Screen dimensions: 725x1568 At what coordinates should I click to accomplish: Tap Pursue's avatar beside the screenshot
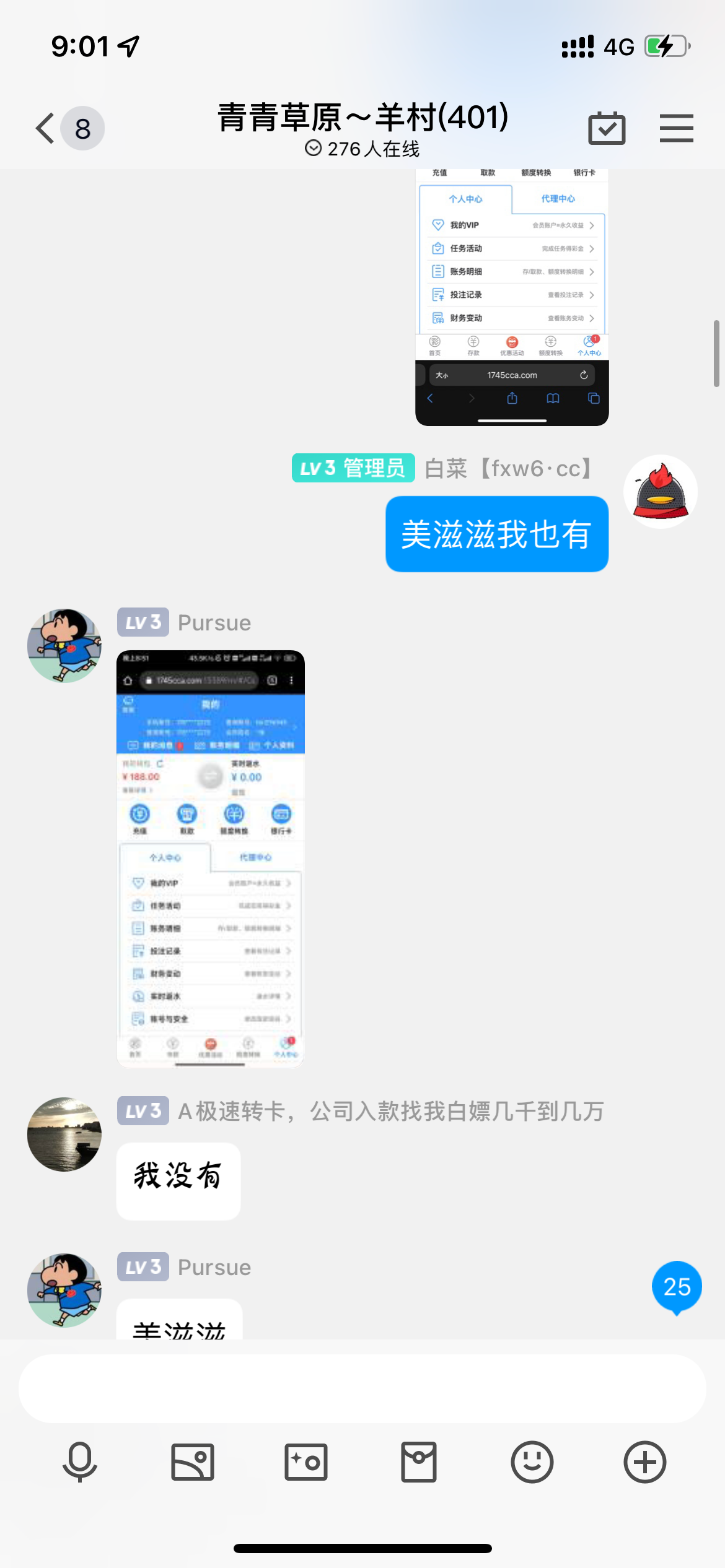click(x=64, y=645)
